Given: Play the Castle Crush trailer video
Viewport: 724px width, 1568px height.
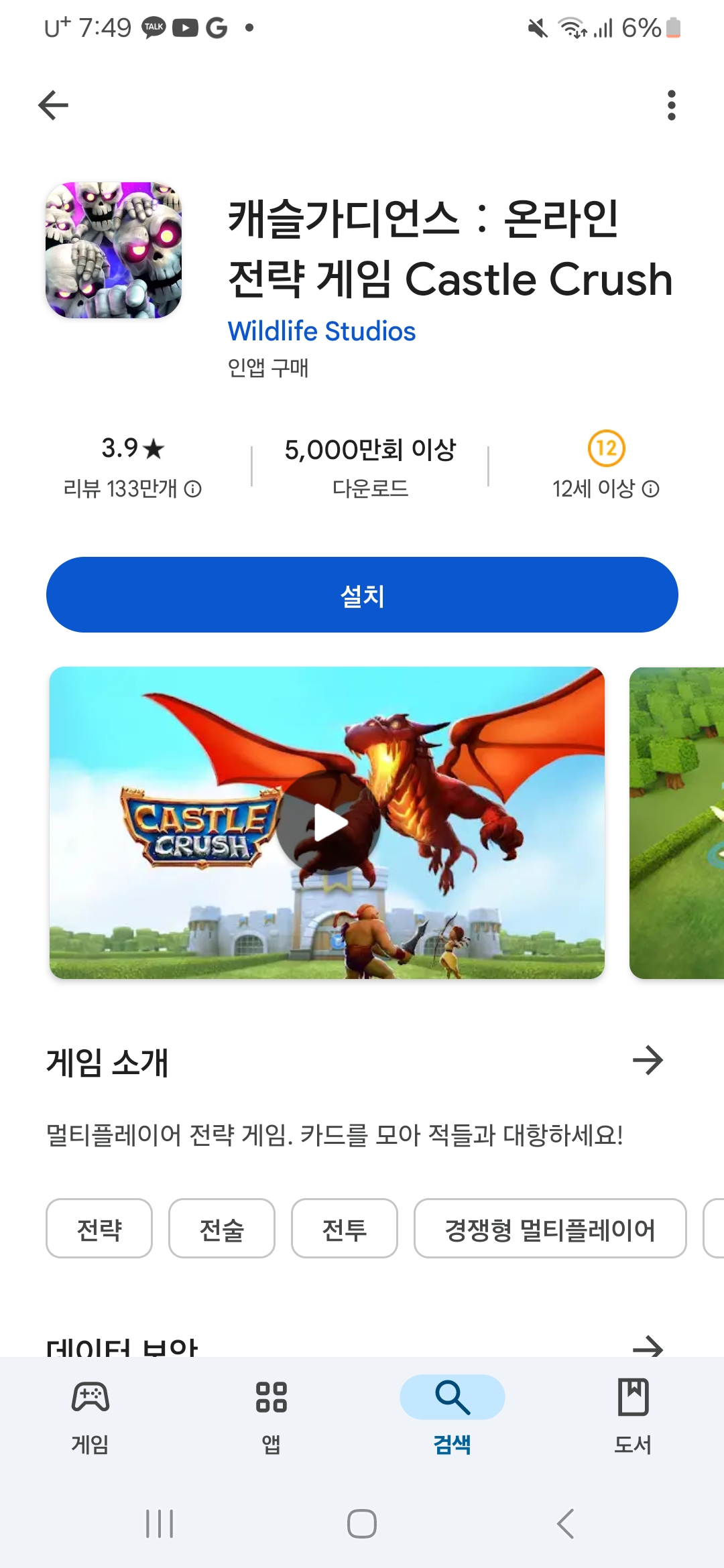Looking at the screenshot, I should [x=328, y=823].
